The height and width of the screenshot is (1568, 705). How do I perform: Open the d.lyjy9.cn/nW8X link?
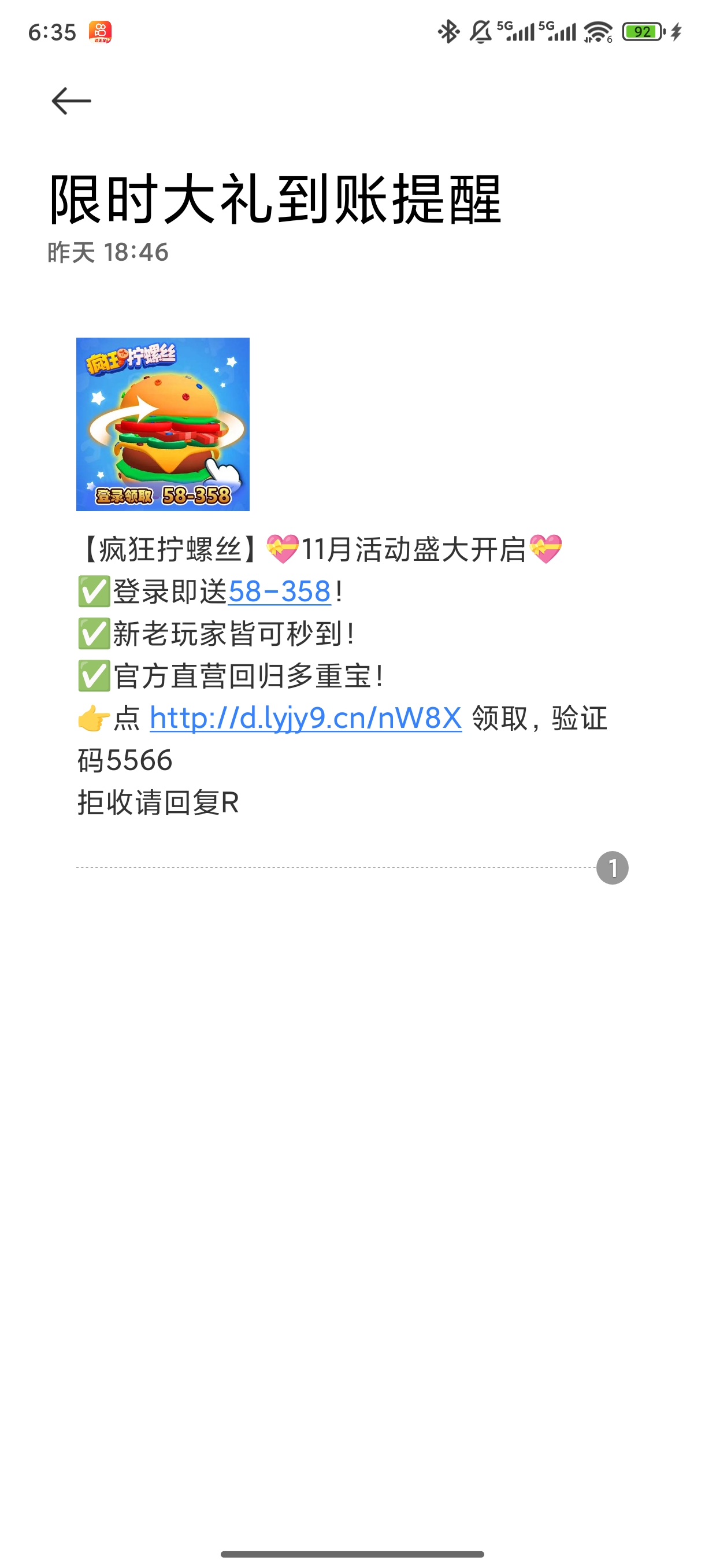[305, 718]
